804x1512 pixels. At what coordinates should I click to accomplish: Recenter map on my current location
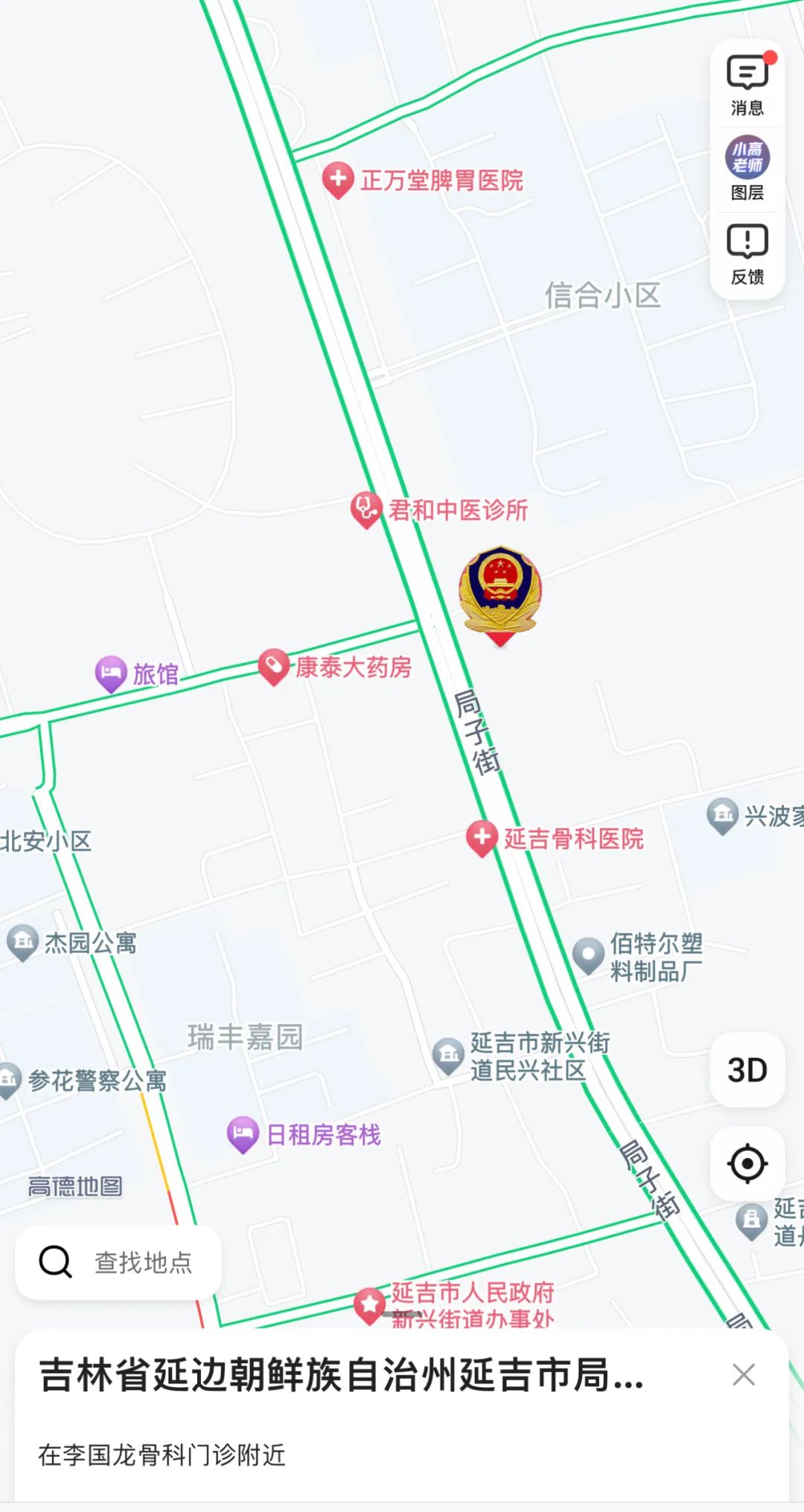pyautogui.click(x=747, y=1164)
